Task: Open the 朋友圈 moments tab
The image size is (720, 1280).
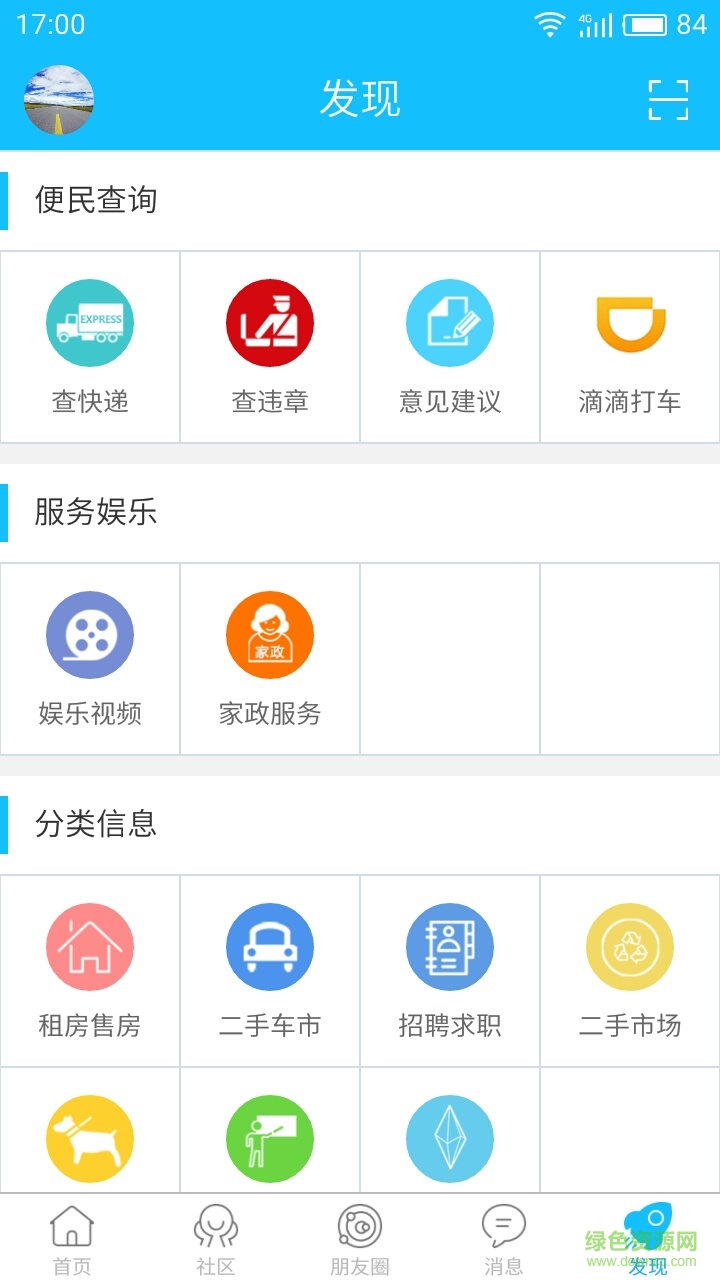Action: (x=360, y=1238)
